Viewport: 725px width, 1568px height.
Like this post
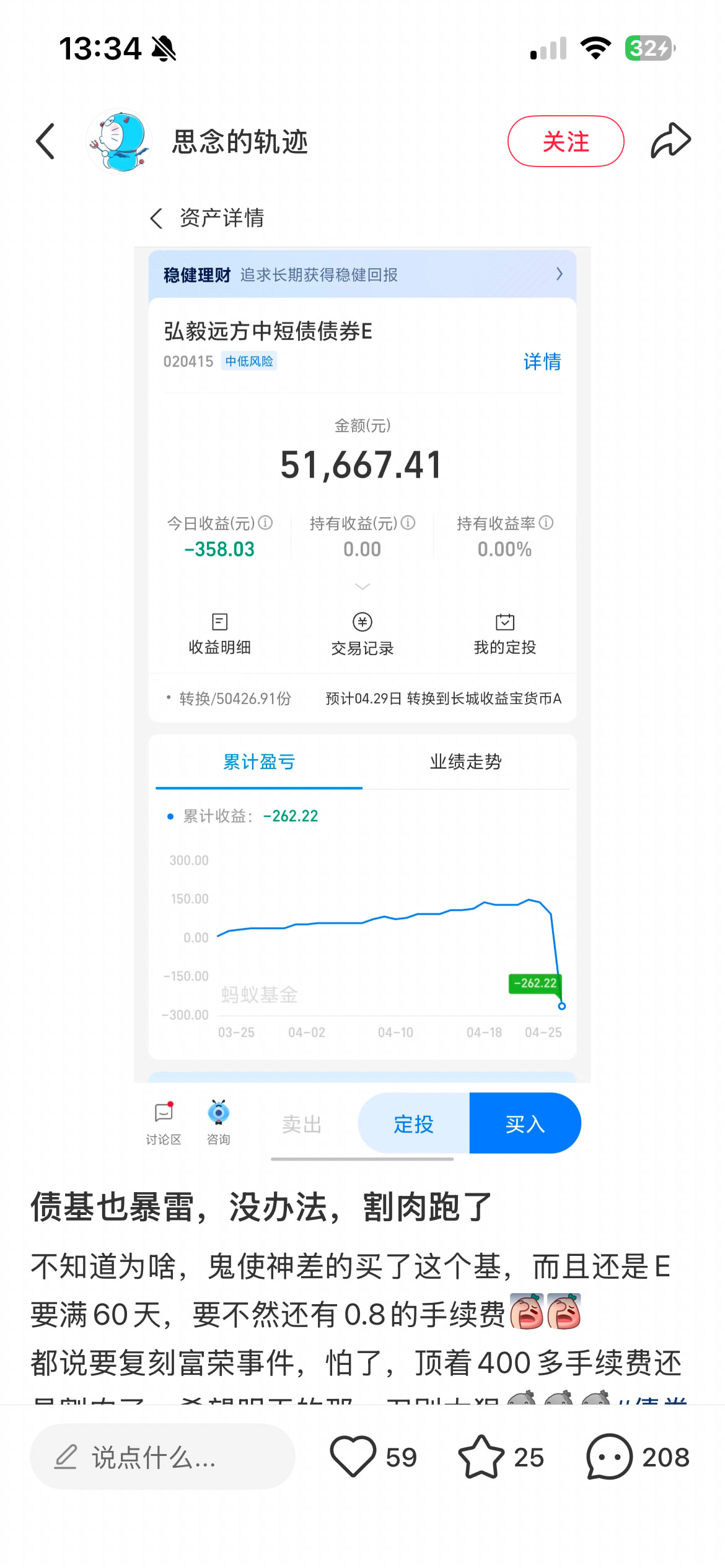pos(353,1457)
